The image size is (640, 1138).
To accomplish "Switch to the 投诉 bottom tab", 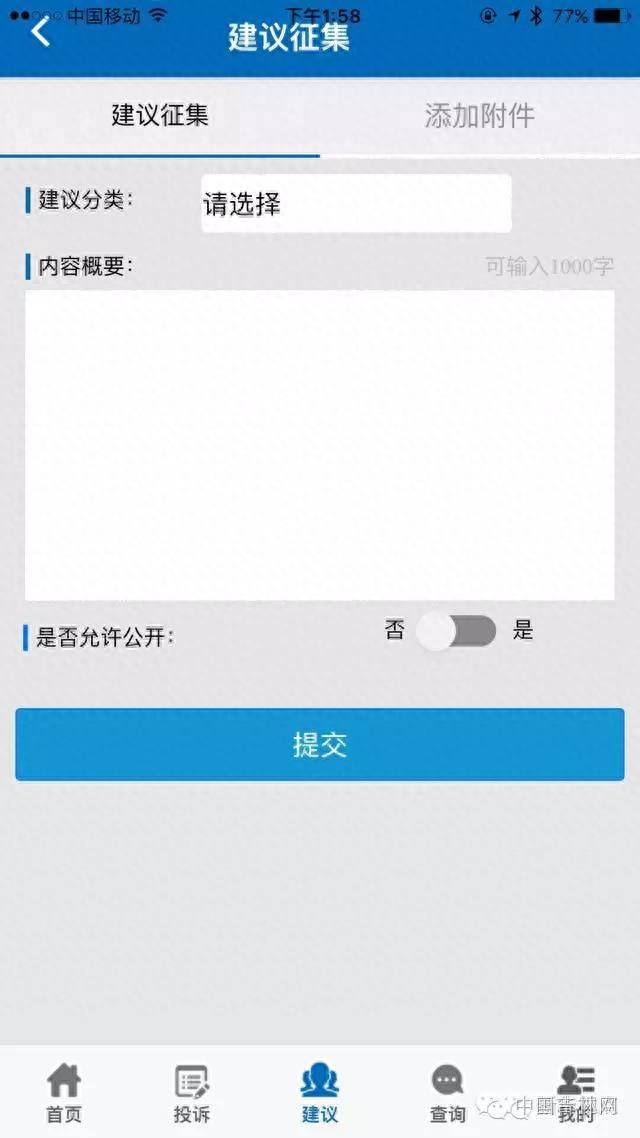I will pyautogui.click(x=192, y=1092).
